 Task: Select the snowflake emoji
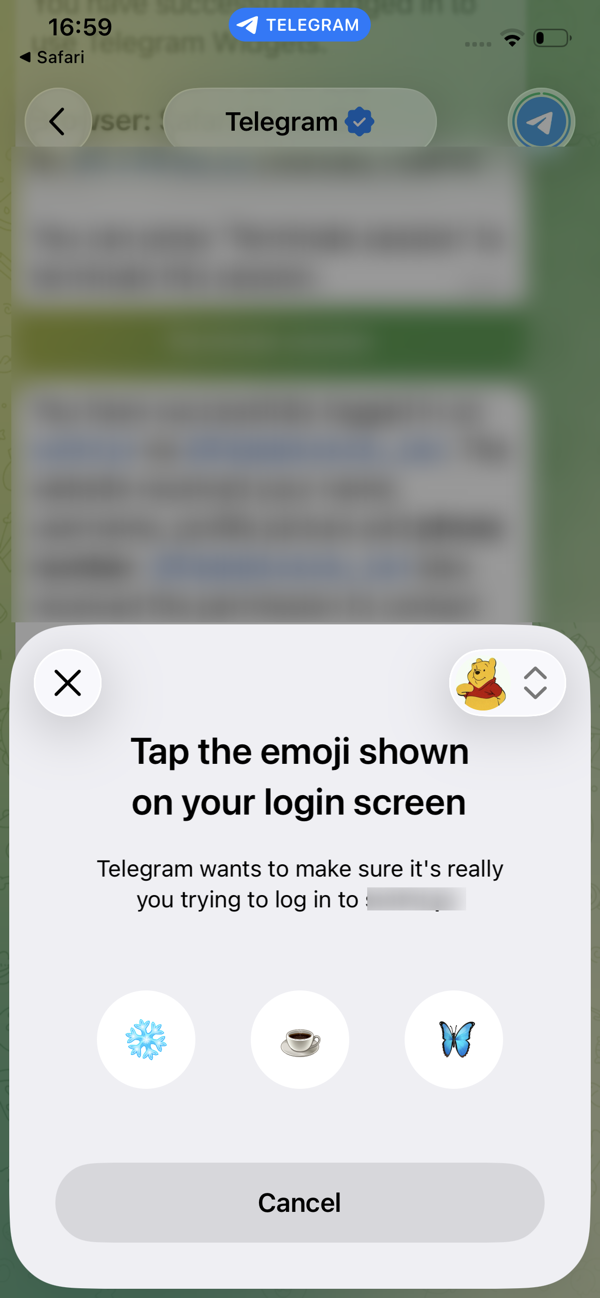[146, 1040]
